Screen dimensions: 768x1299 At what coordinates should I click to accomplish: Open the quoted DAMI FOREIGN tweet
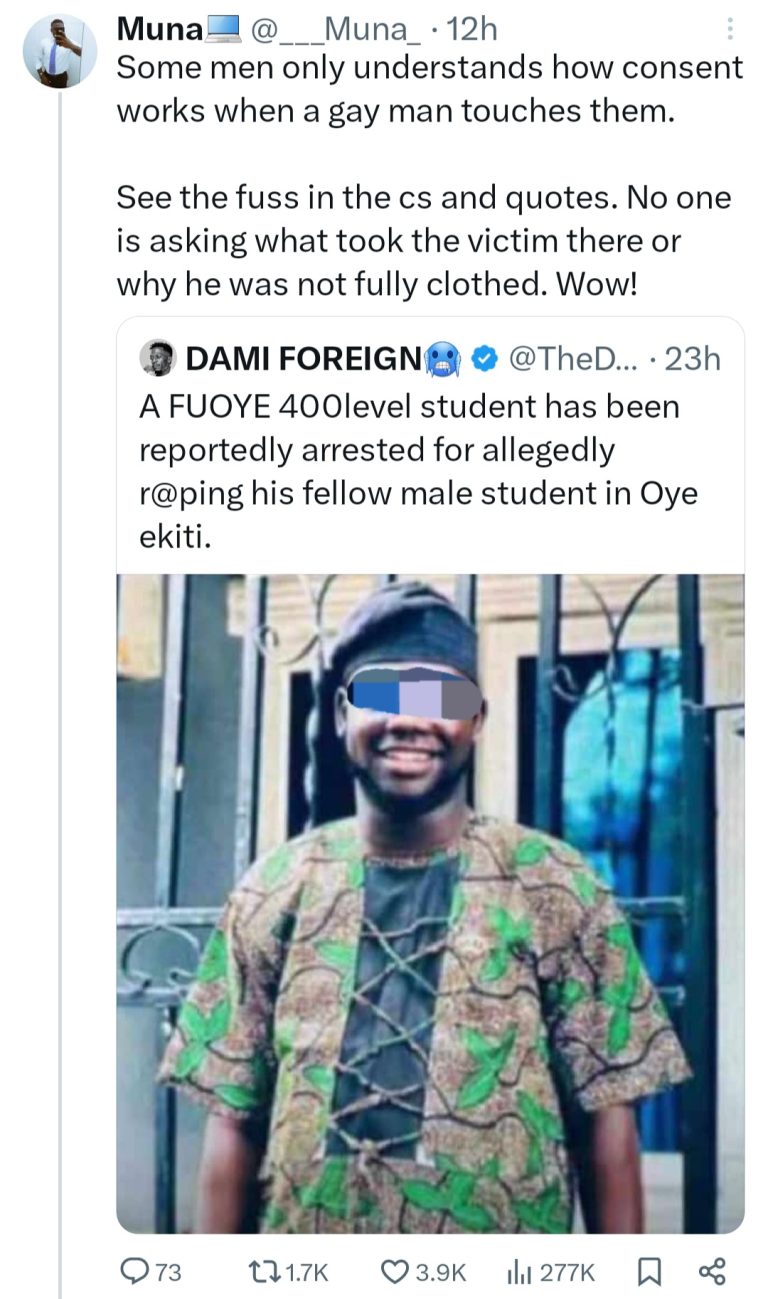430,450
